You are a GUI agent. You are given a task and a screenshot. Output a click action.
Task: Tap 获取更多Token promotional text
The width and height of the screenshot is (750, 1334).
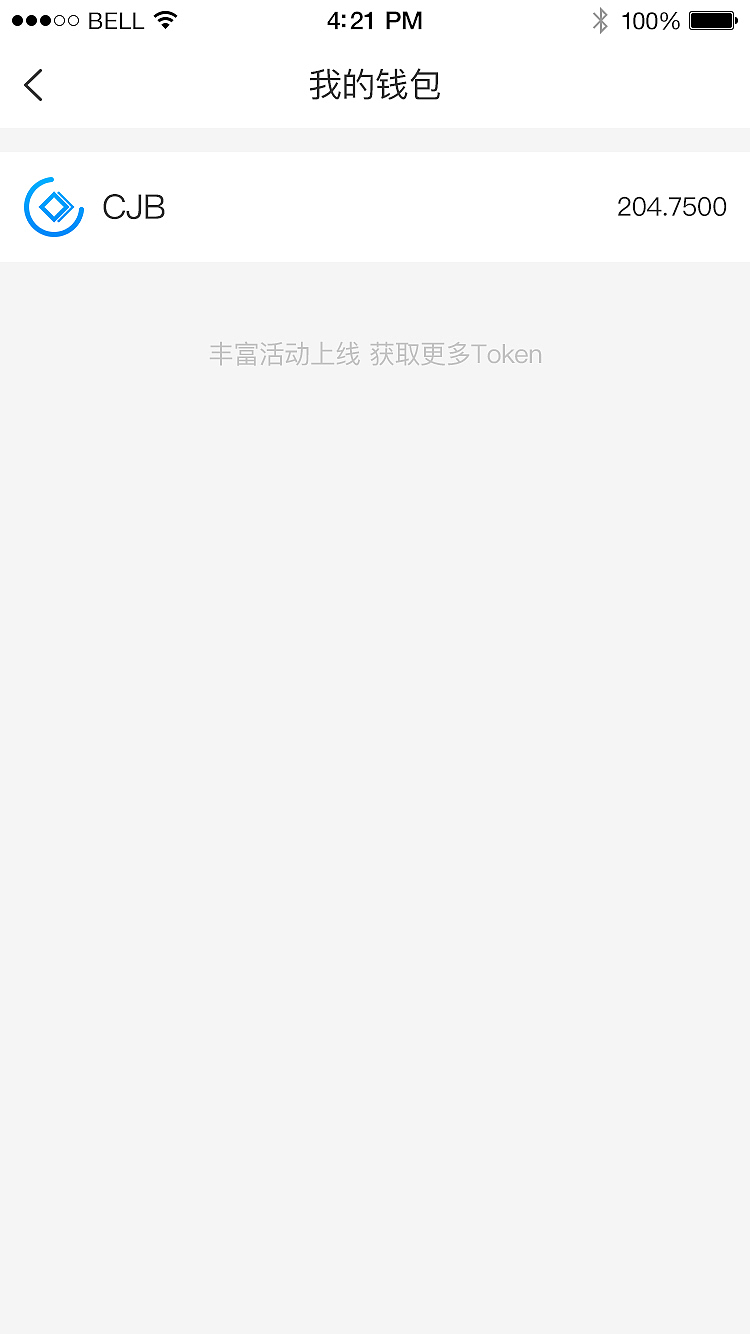pyautogui.click(x=457, y=355)
